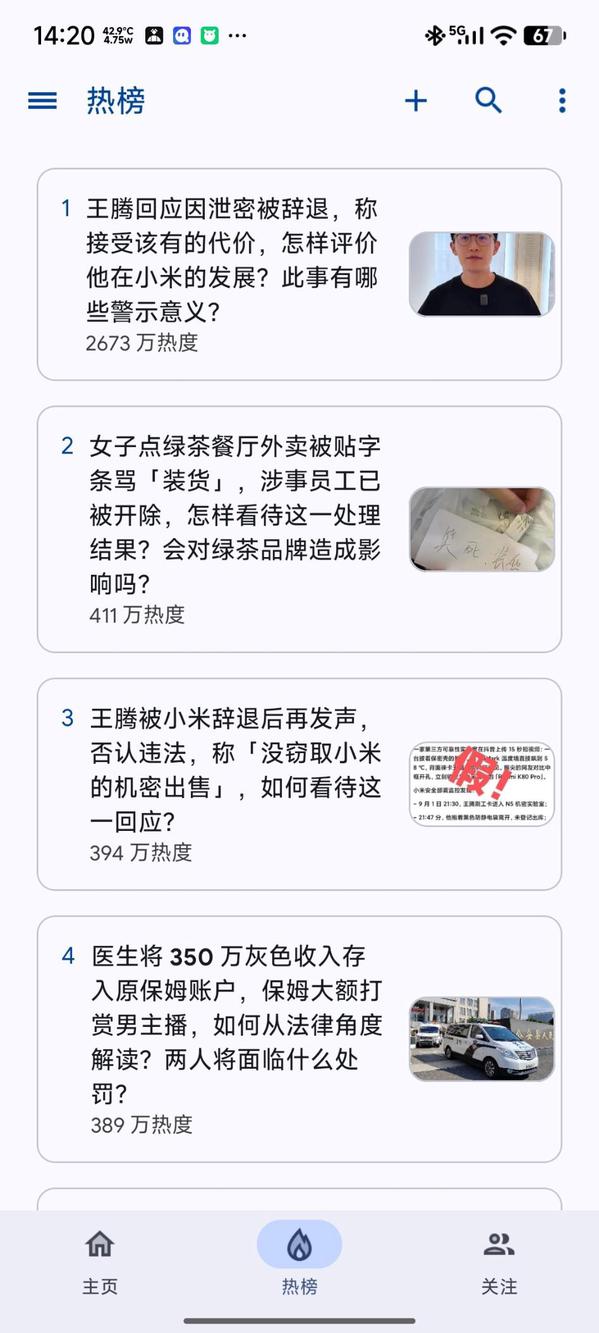Image resolution: width=599 pixels, height=1333 pixels.
Task: Open the navigation drawer menu
Action: tap(42, 100)
